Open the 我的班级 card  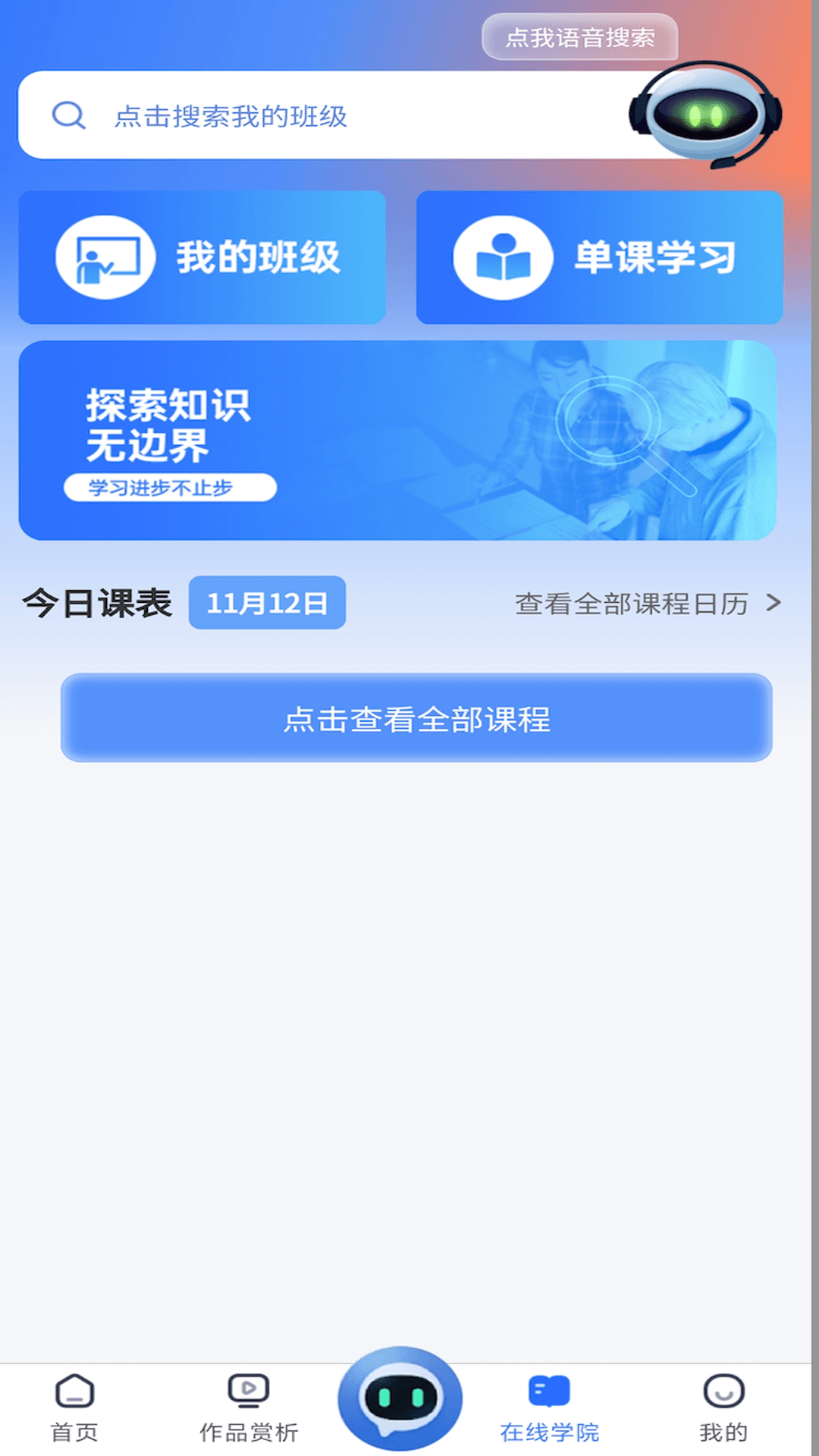click(203, 256)
